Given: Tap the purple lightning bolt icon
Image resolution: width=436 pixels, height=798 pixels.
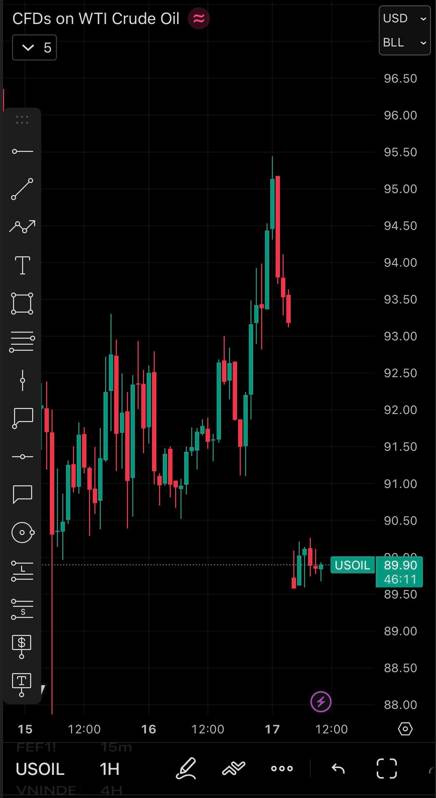Looking at the screenshot, I should tap(321, 702).
